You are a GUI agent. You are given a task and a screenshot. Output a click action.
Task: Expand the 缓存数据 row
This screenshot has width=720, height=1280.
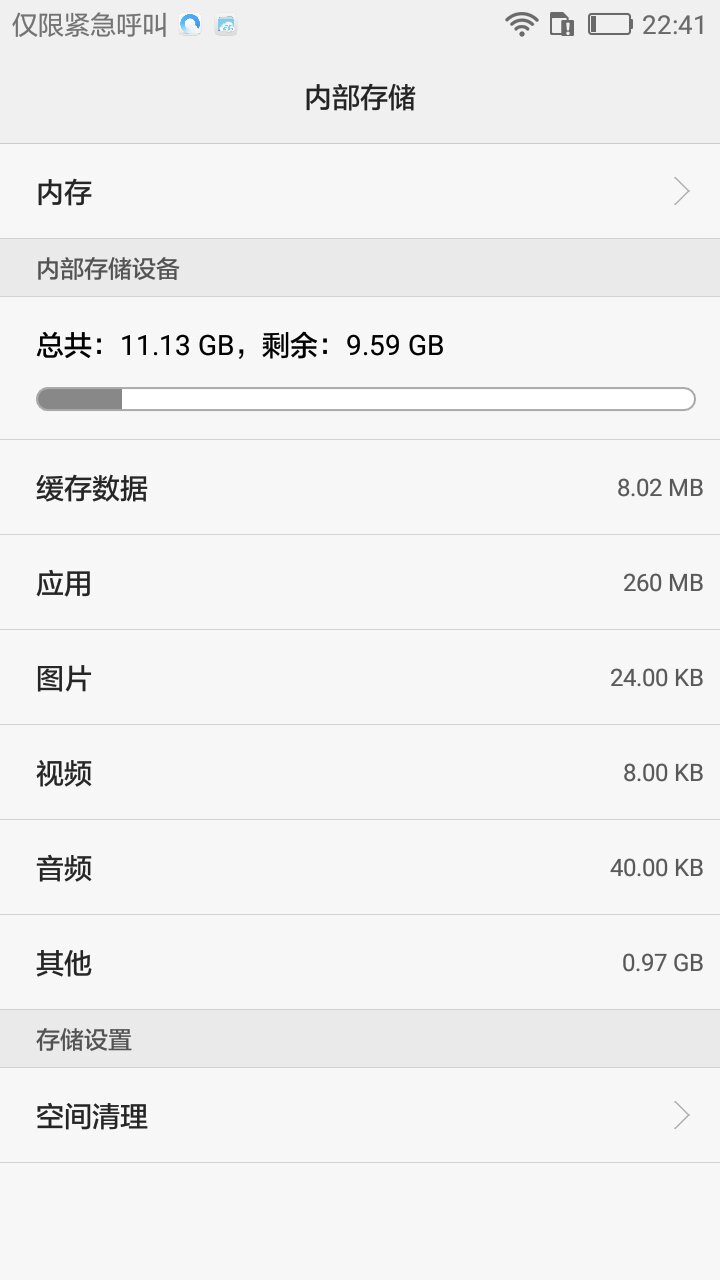pos(360,487)
